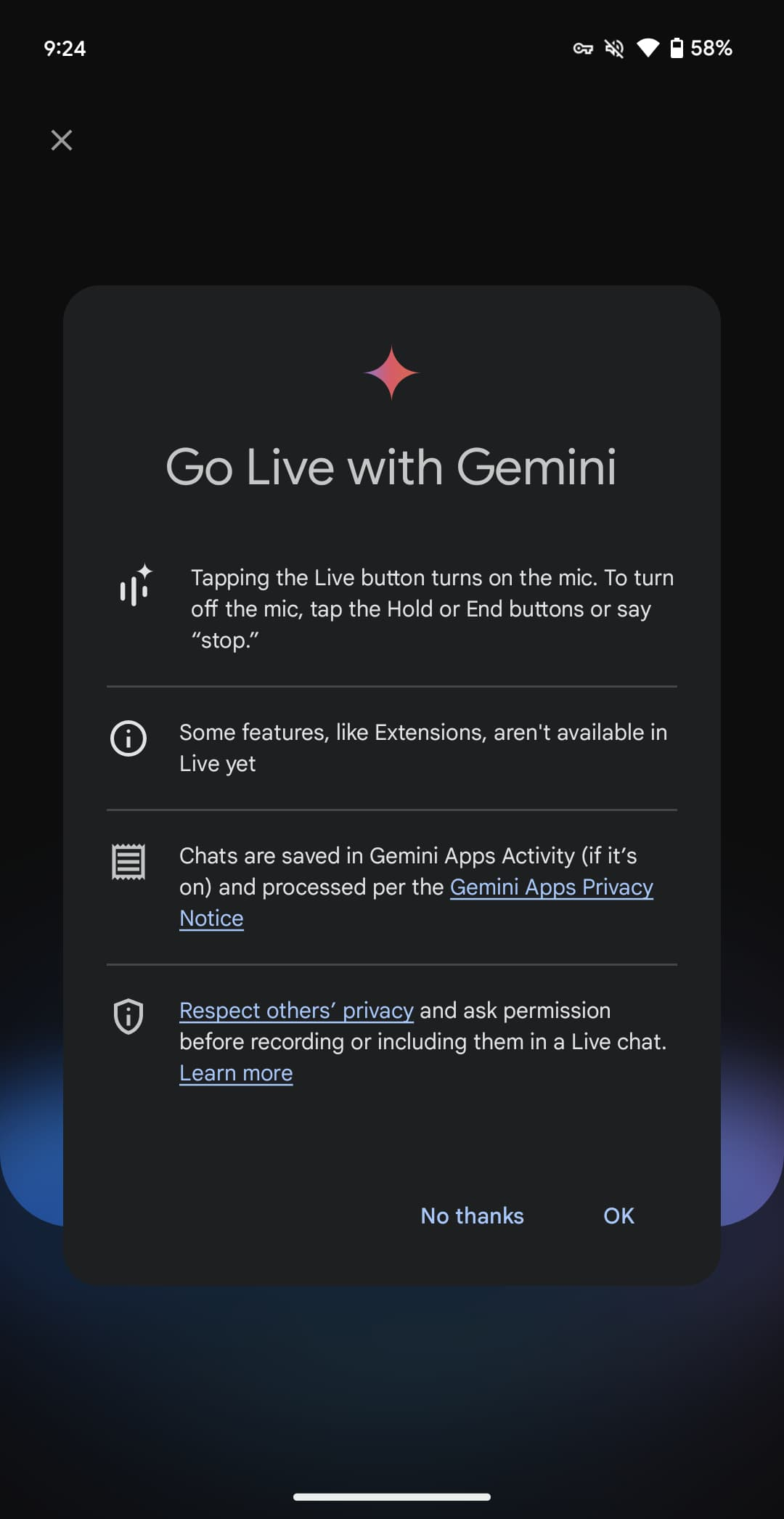Tap the Learn more link
Viewport: 784px width, 1519px height.
point(236,1073)
